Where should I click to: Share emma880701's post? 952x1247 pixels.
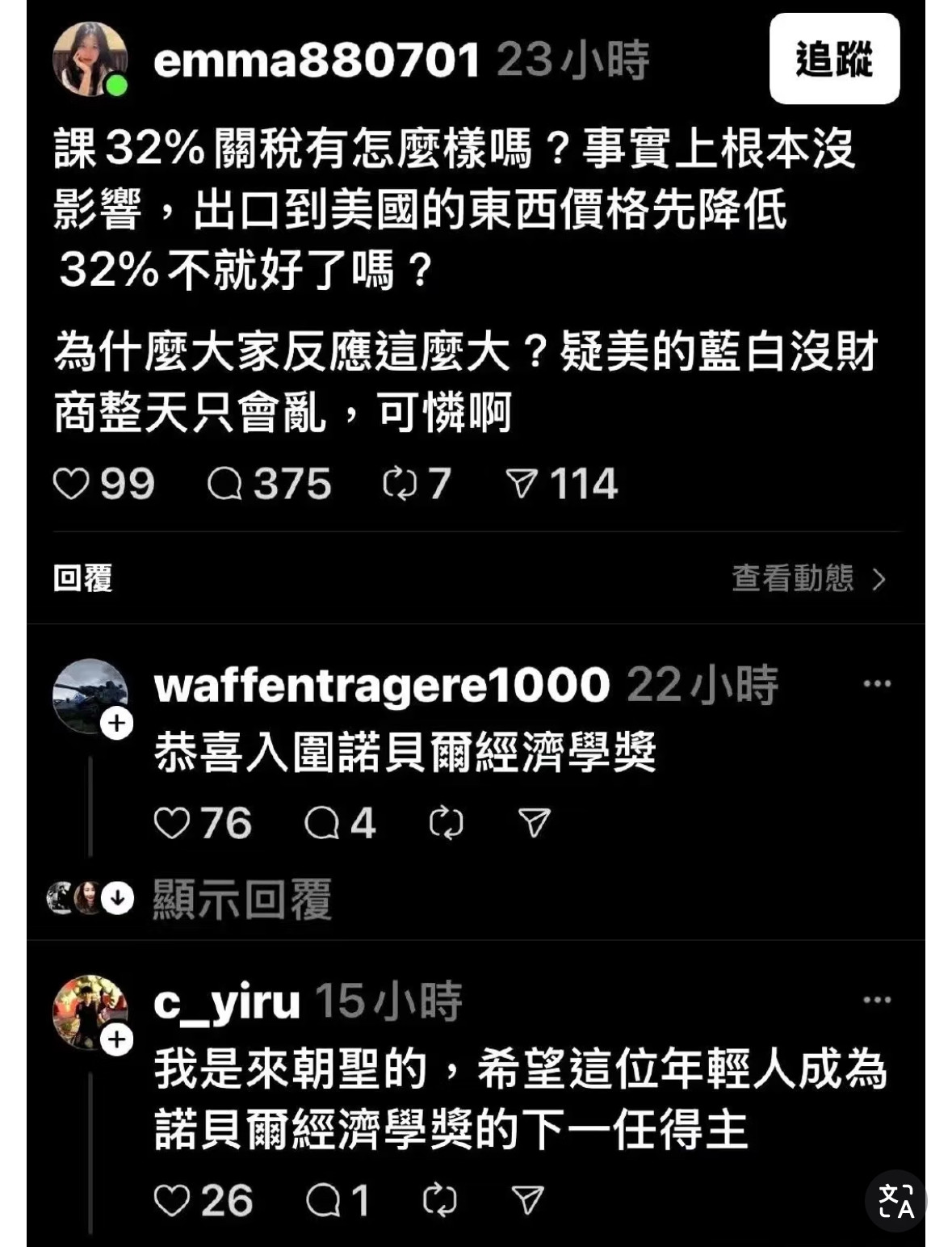(522, 484)
